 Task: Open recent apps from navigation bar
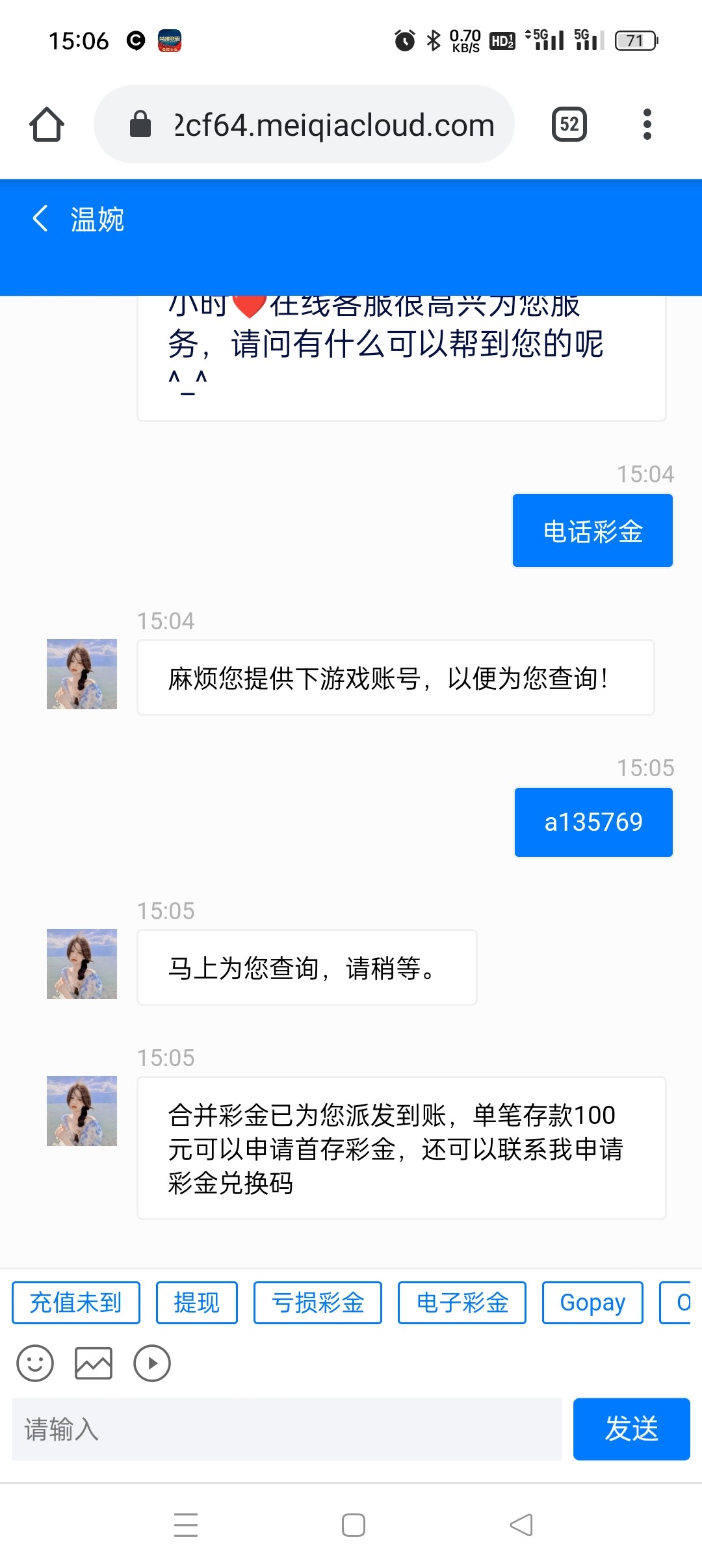[x=186, y=1525]
